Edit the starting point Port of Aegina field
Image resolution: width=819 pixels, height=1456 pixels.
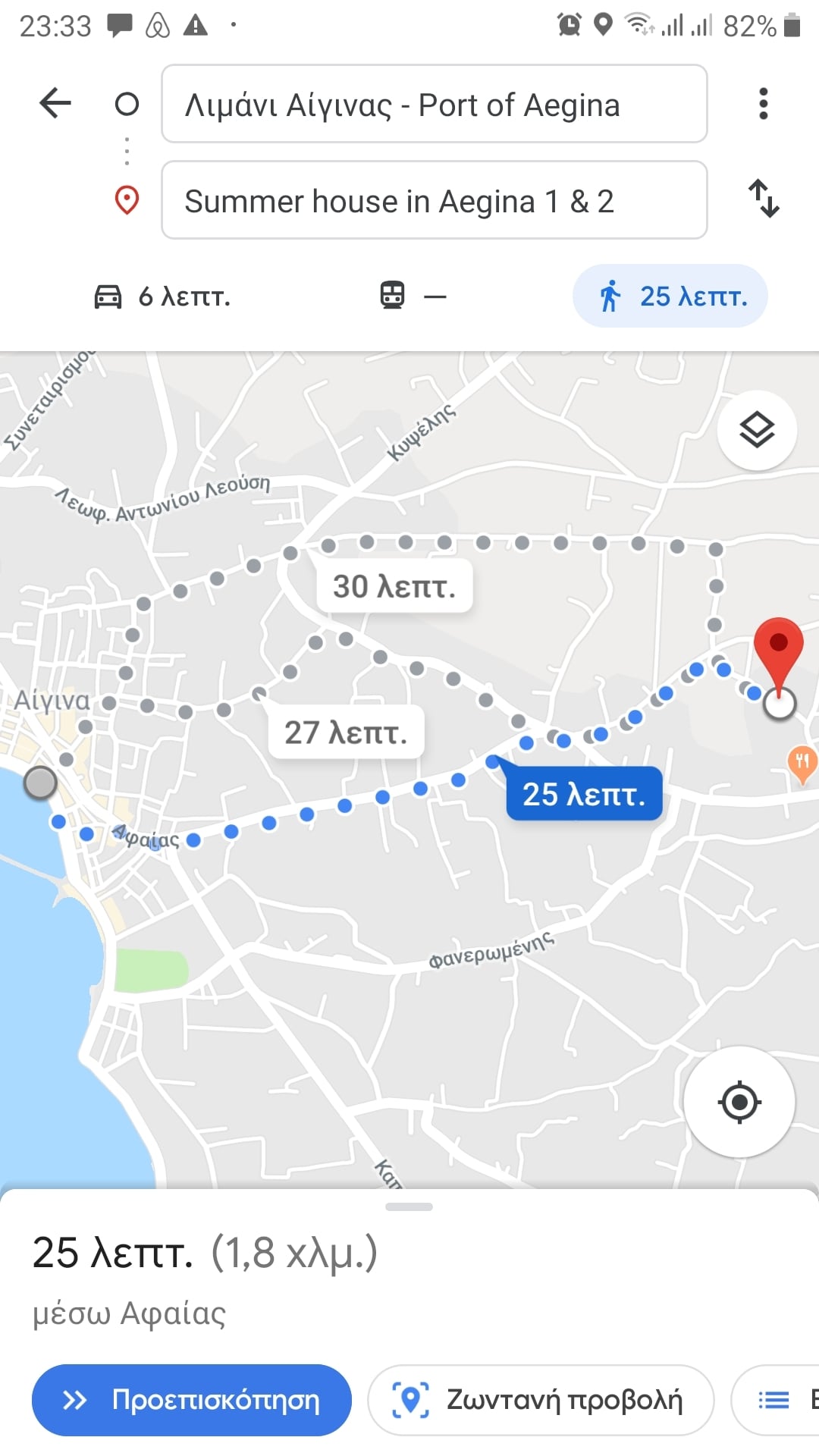point(434,105)
